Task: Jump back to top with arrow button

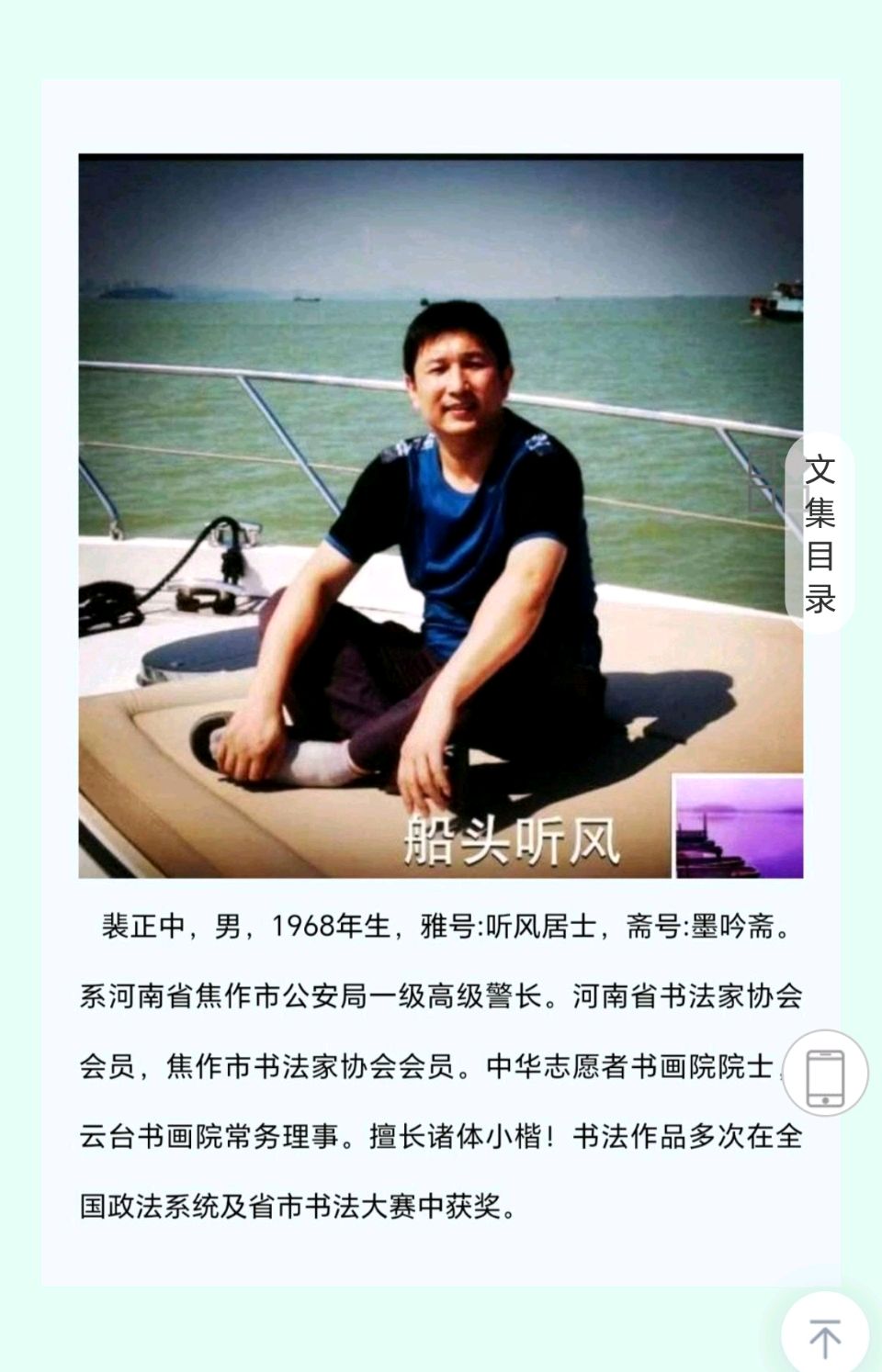Action: (825, 1336)
